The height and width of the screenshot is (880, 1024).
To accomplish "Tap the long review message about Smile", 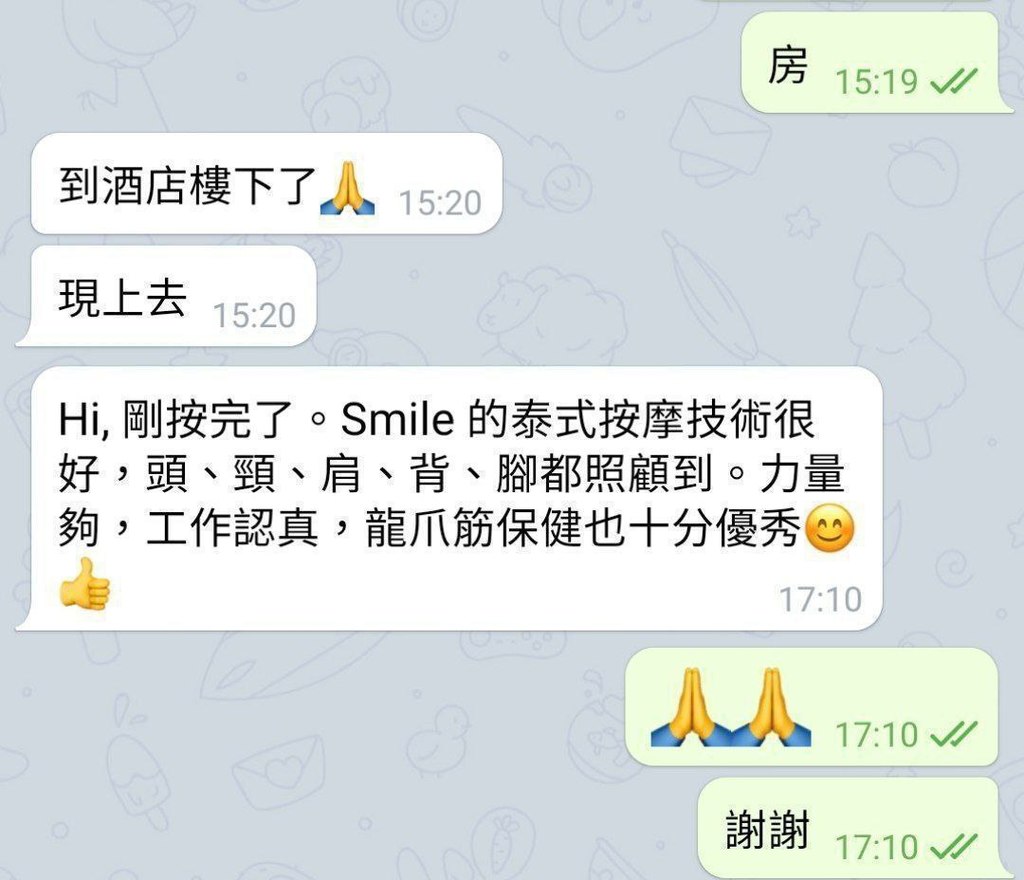I will (x=450, y=497).
